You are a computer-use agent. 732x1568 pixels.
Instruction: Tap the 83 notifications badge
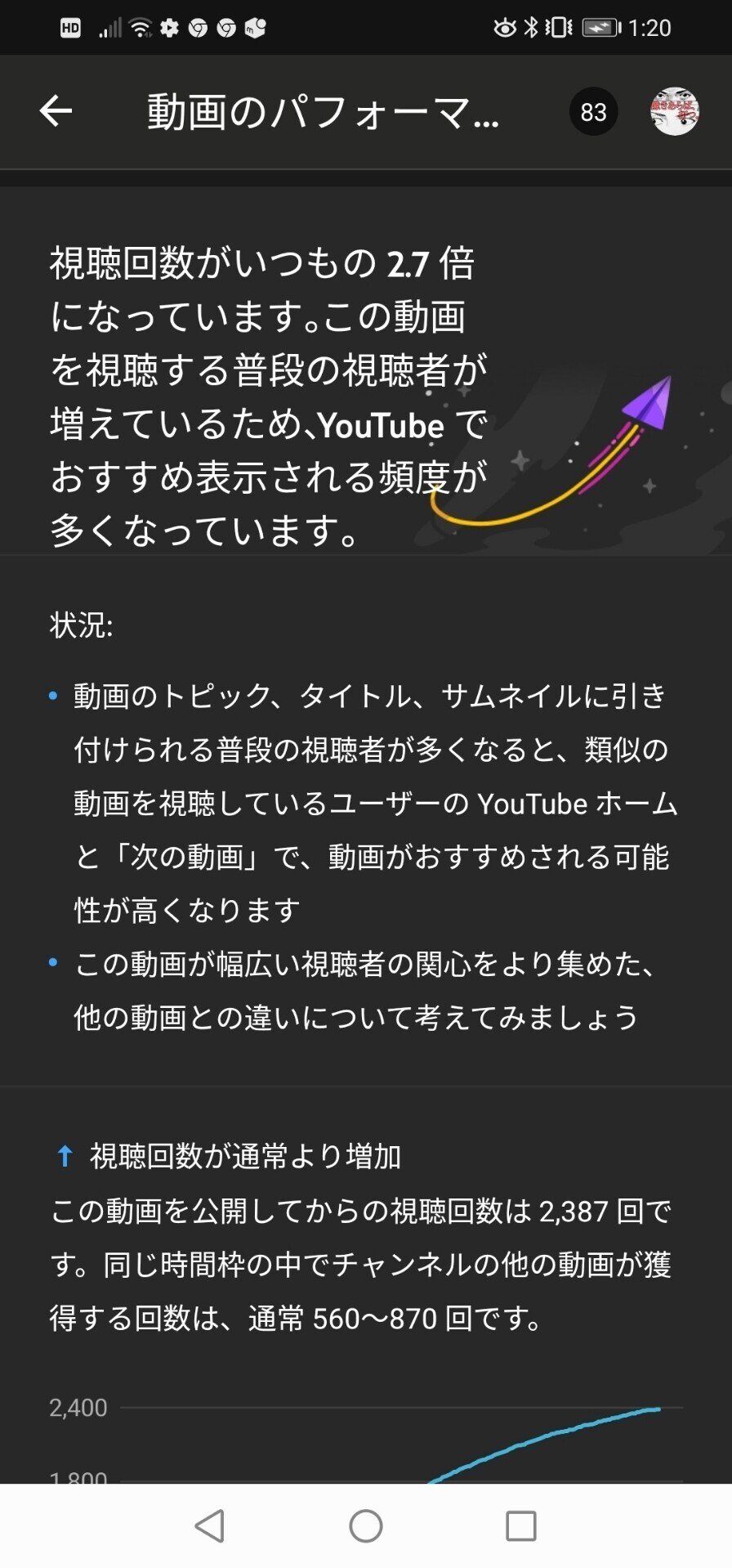593,111
